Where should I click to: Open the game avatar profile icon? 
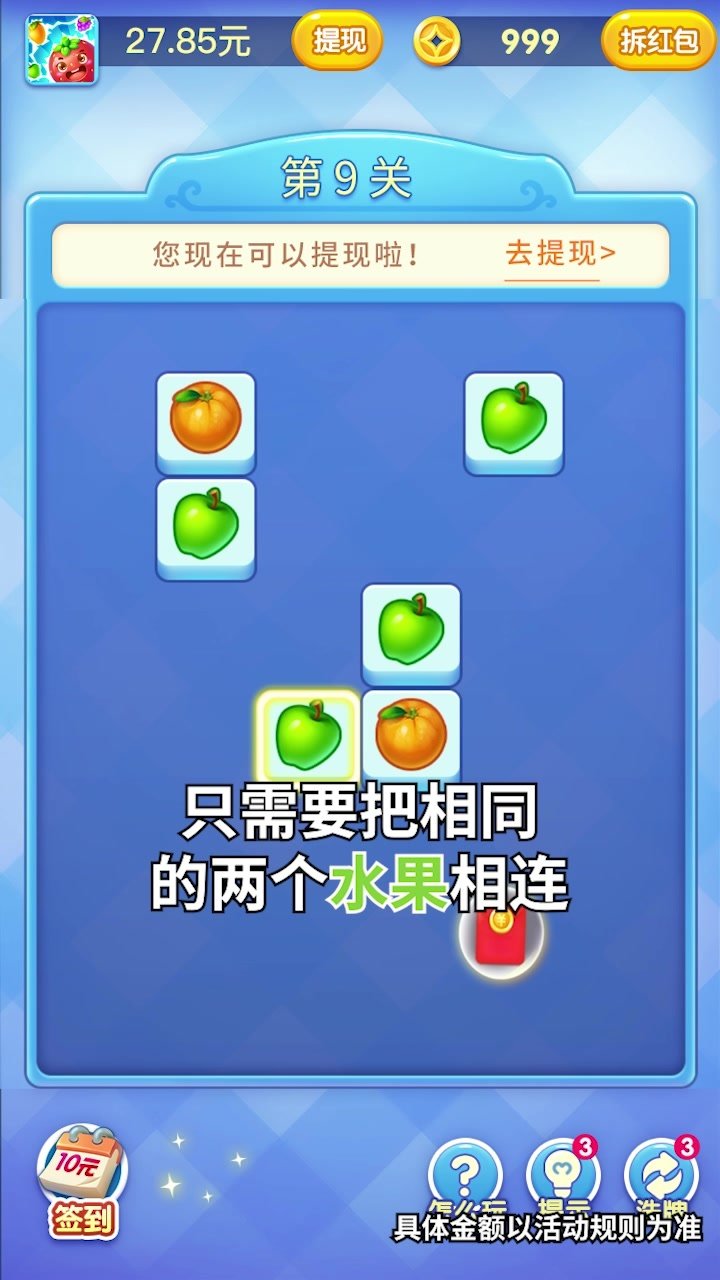coord(61,49)
